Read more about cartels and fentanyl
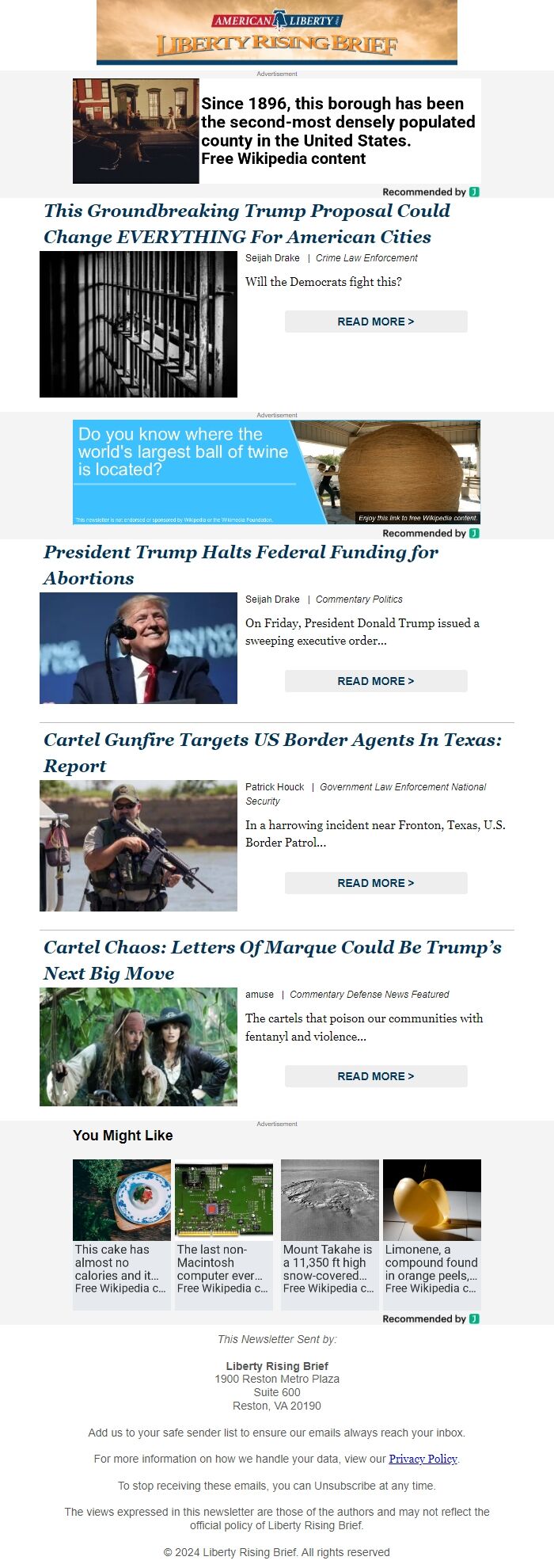The width and height of the screenshot is (554, 1568). coord(376,1076)
